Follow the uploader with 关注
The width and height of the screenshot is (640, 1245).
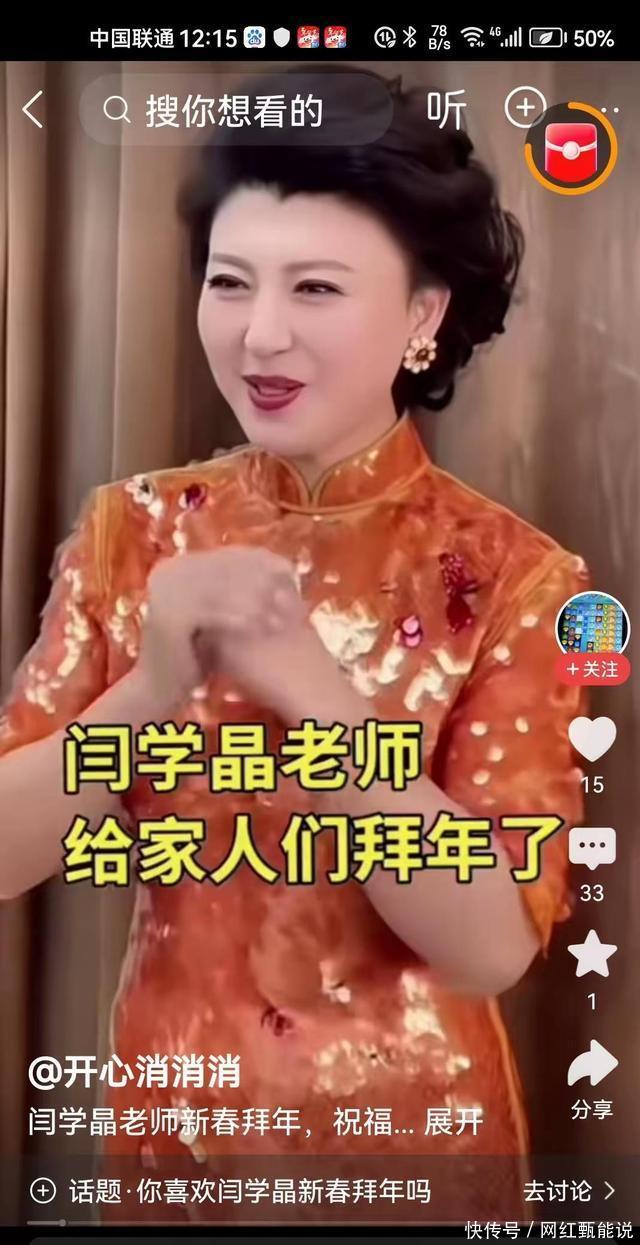pyautogui.click(x=592, y=669)
